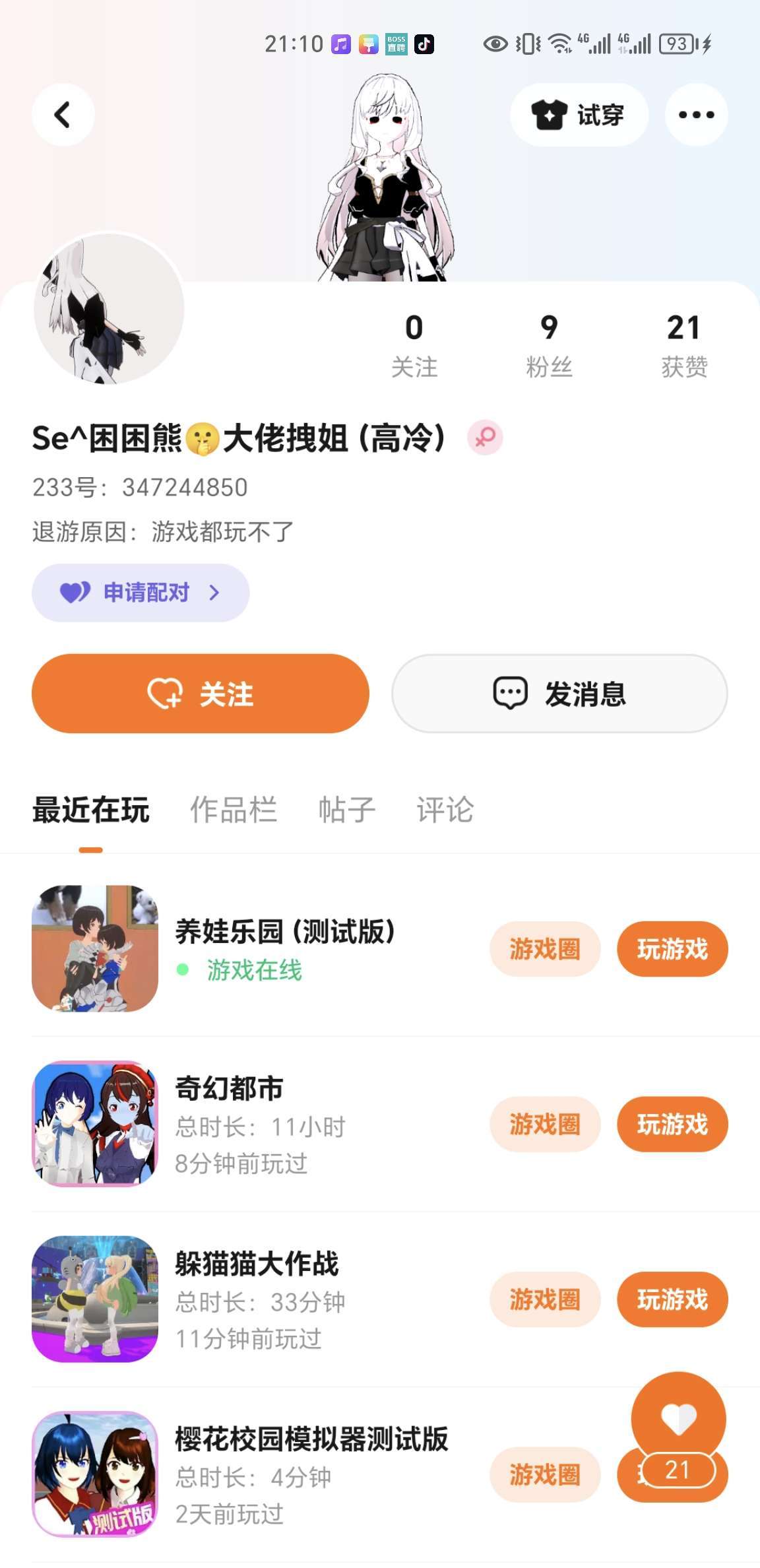Tap 申请配对 to request pairing
Image resolution: width=760 pixels, height=1568 pixels.
(141, 592)
